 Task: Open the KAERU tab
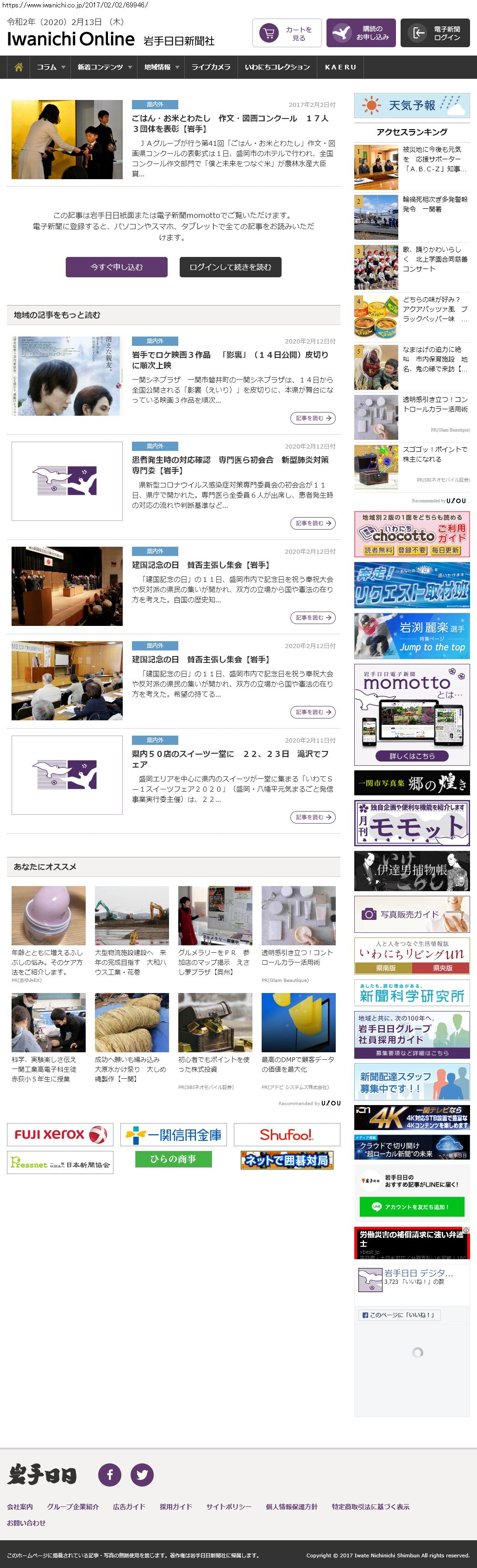[340, 67]
